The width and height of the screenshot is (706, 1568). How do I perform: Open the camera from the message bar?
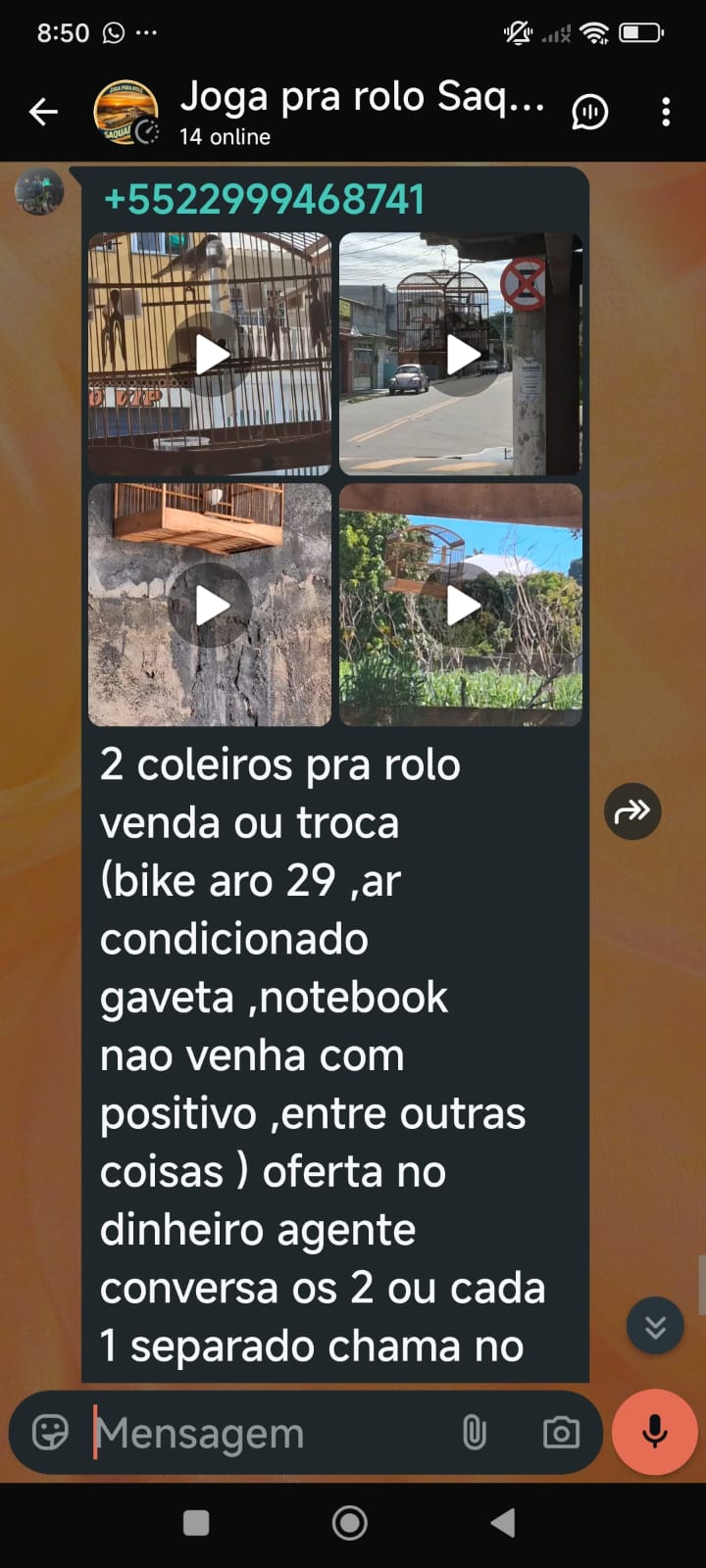(561, 1433)
